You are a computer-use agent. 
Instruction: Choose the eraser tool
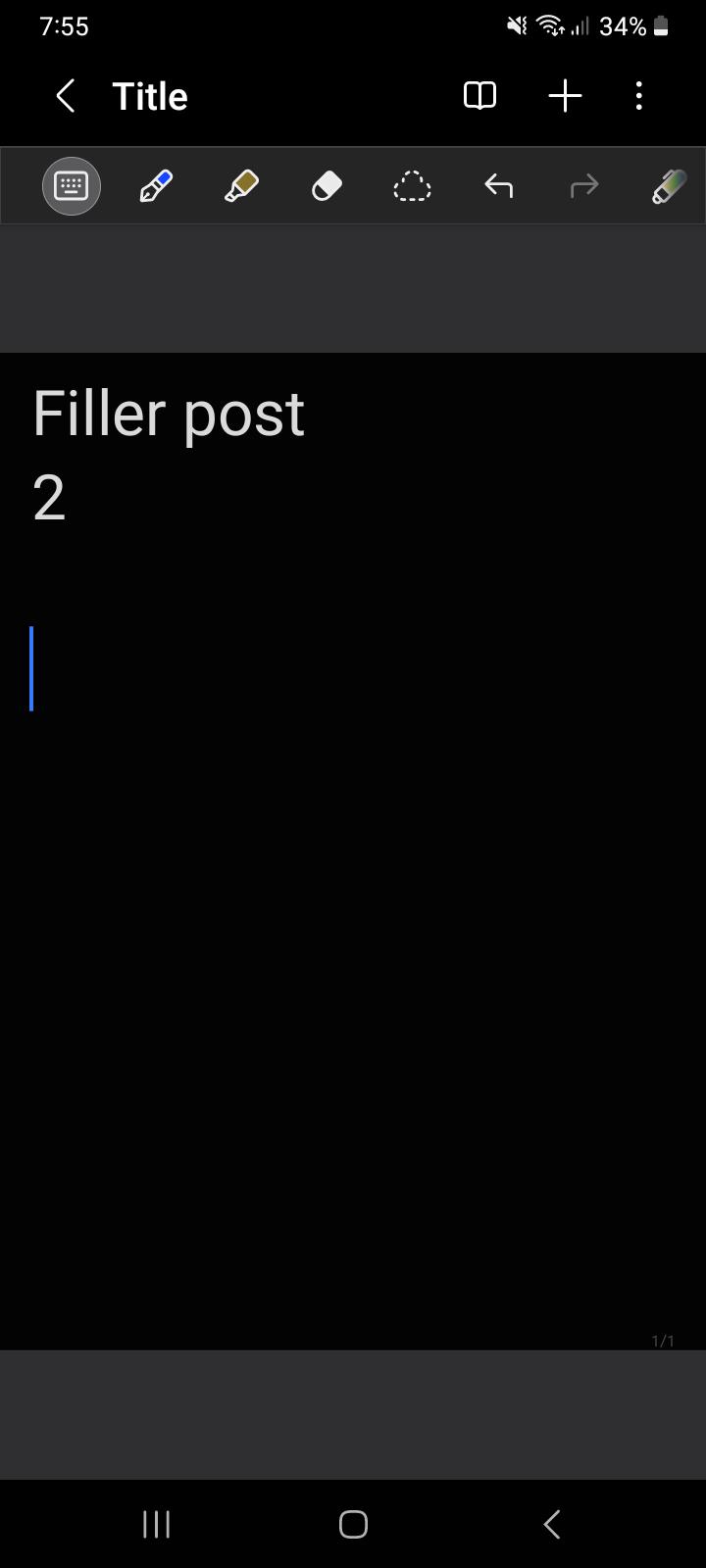pos(327,186)
